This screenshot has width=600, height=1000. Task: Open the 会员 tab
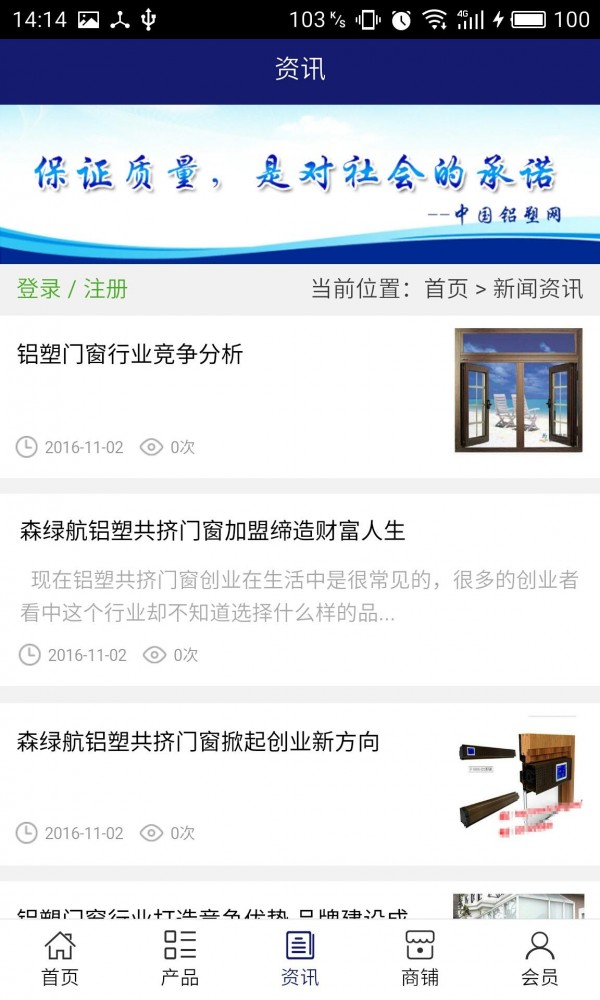(540, 958)
